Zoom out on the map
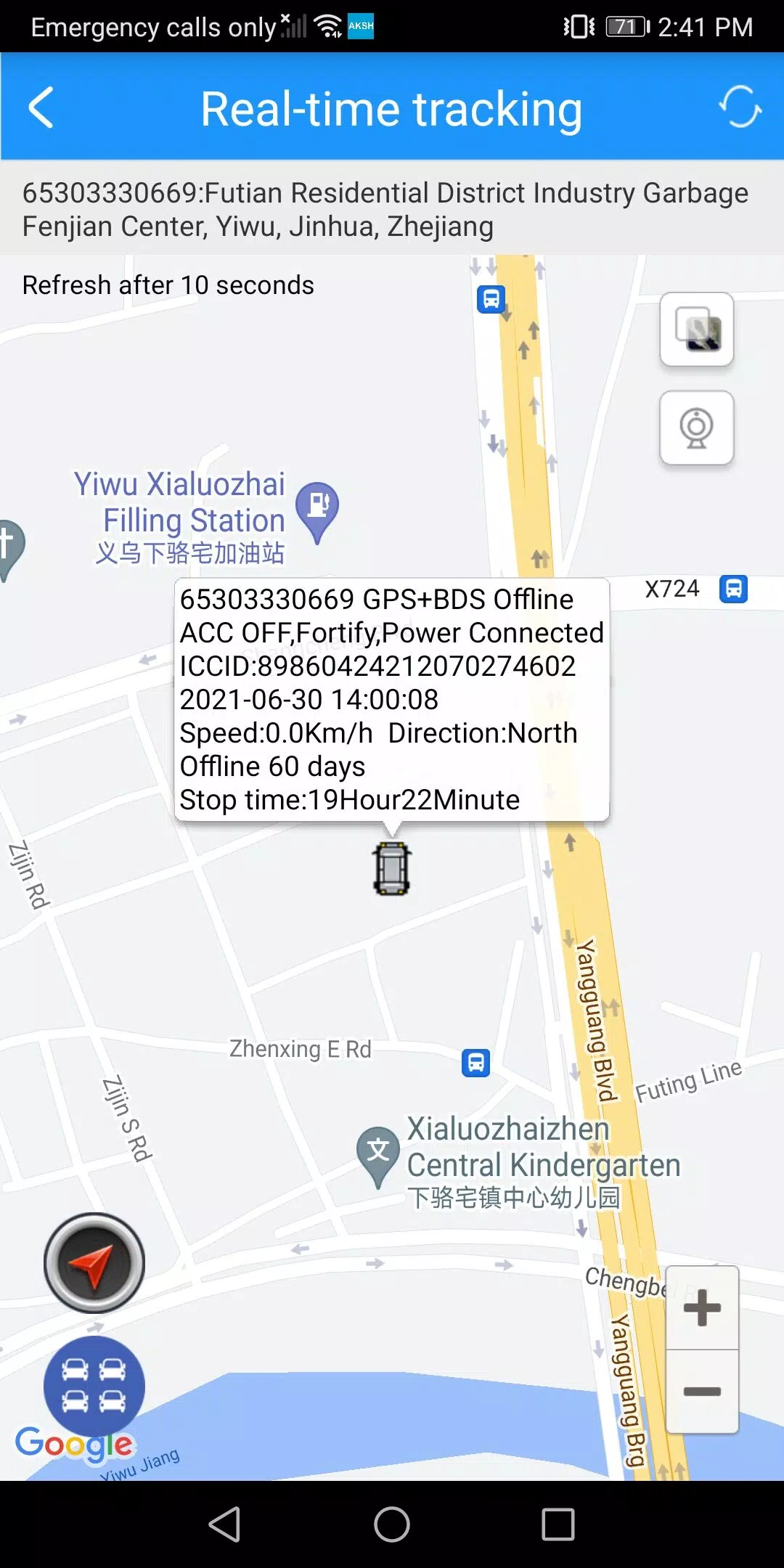 [x=702, y=1392]
